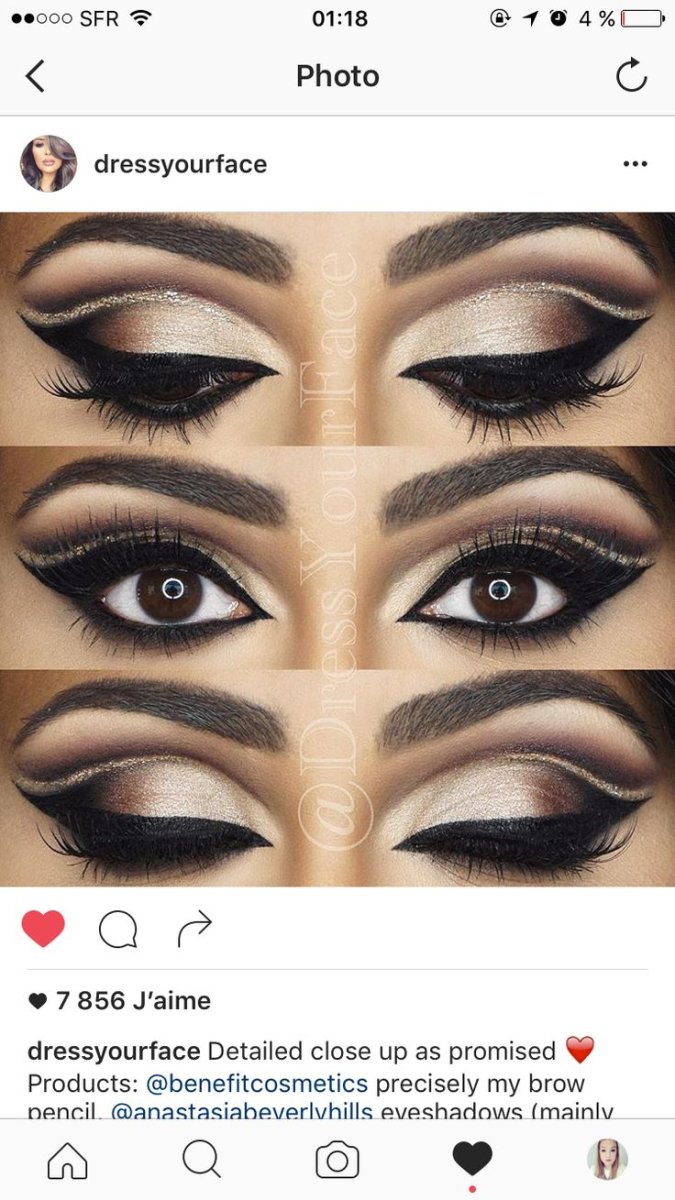
Task: Open the camera tab
Action: 337,1160
